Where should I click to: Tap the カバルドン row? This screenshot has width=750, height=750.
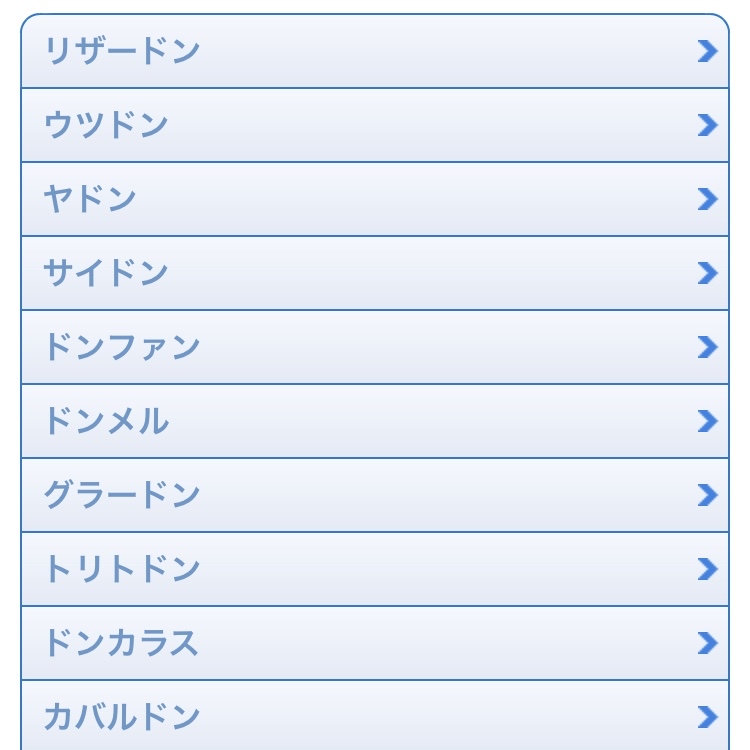[374, 716]
